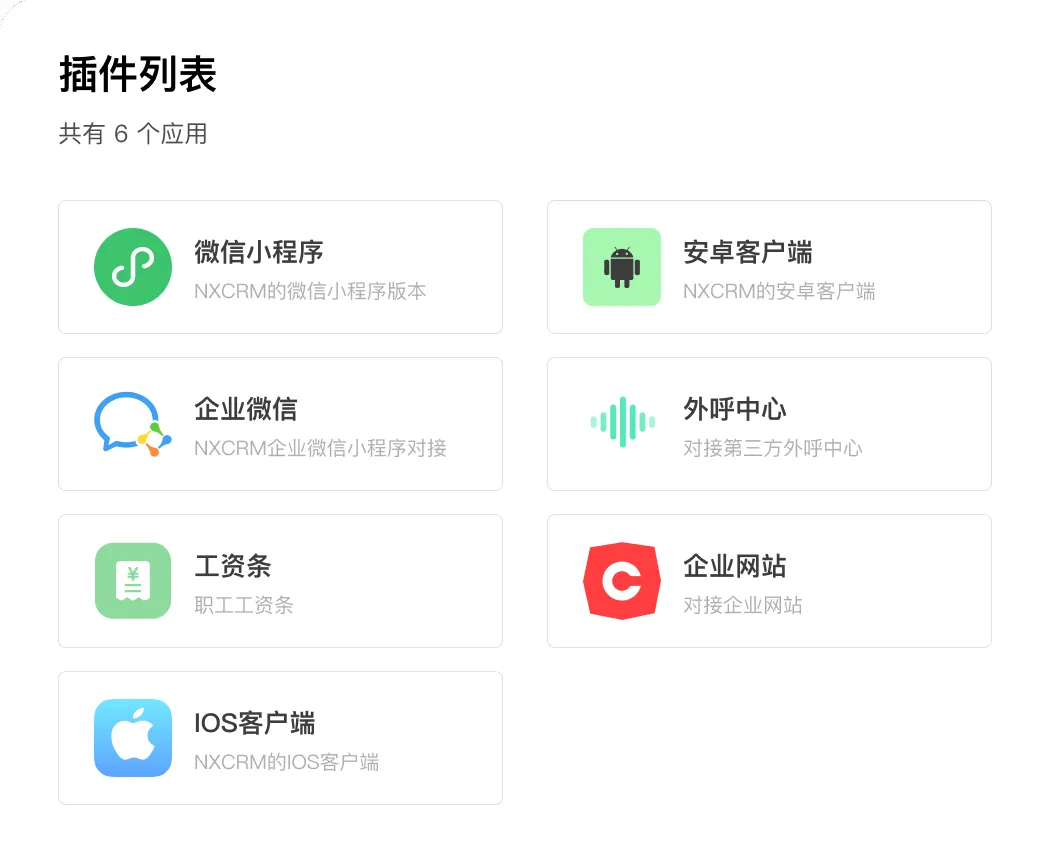Open the IOS客户端 plugin card
1044x848 pixels.
click(x=280, y=738)
